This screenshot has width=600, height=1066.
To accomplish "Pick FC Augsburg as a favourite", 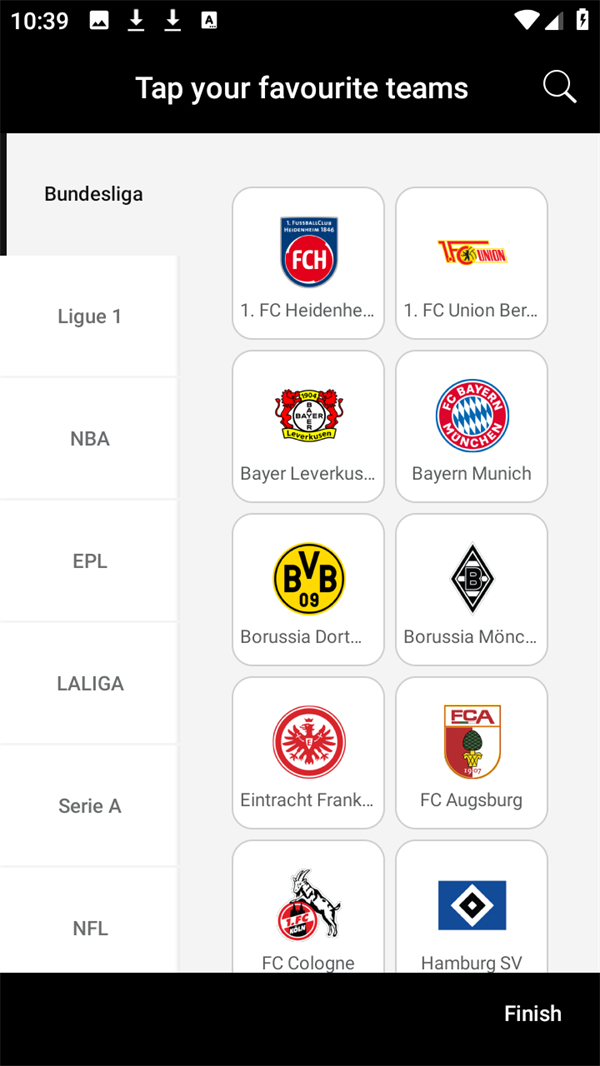I will [x=471, y=752].
